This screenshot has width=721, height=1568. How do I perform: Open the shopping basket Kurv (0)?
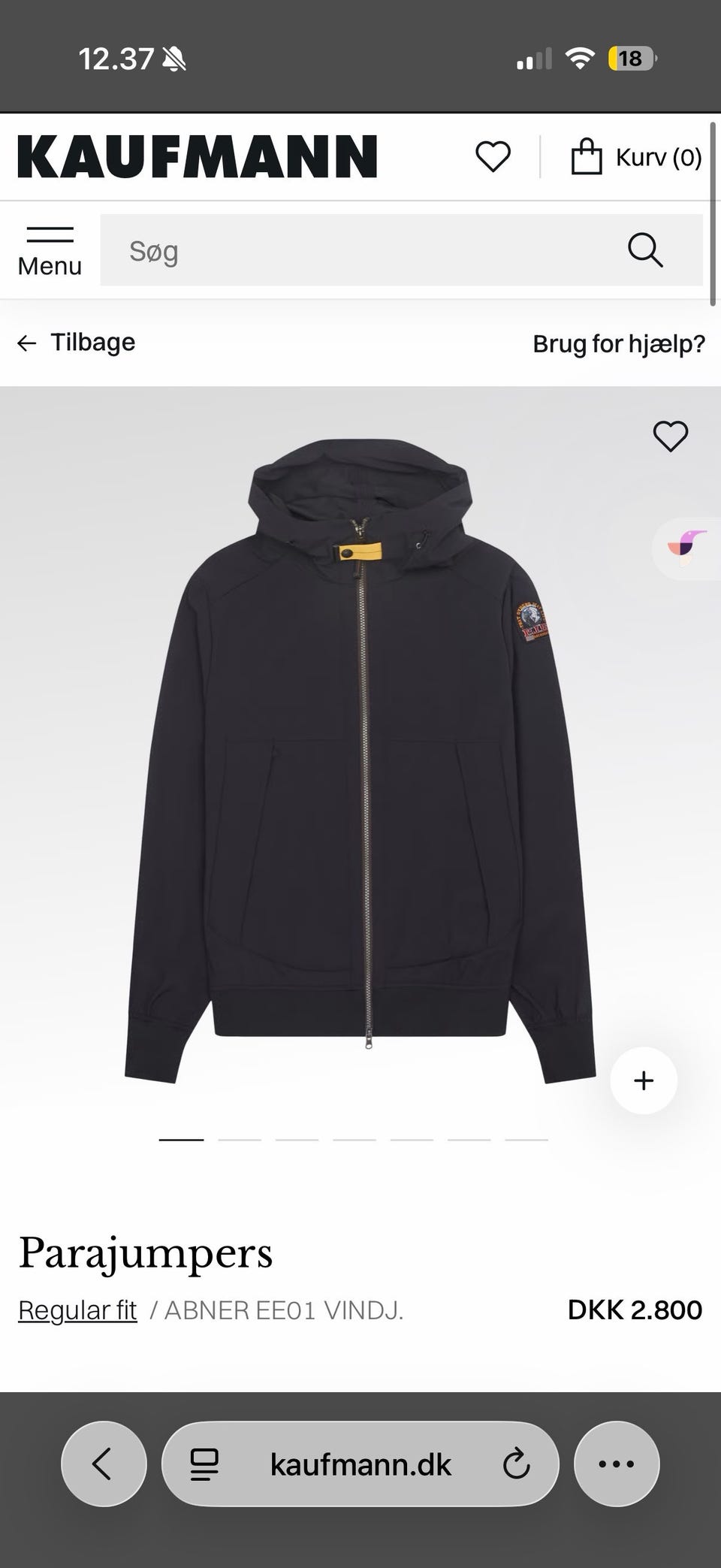click(x=636, y=157)
